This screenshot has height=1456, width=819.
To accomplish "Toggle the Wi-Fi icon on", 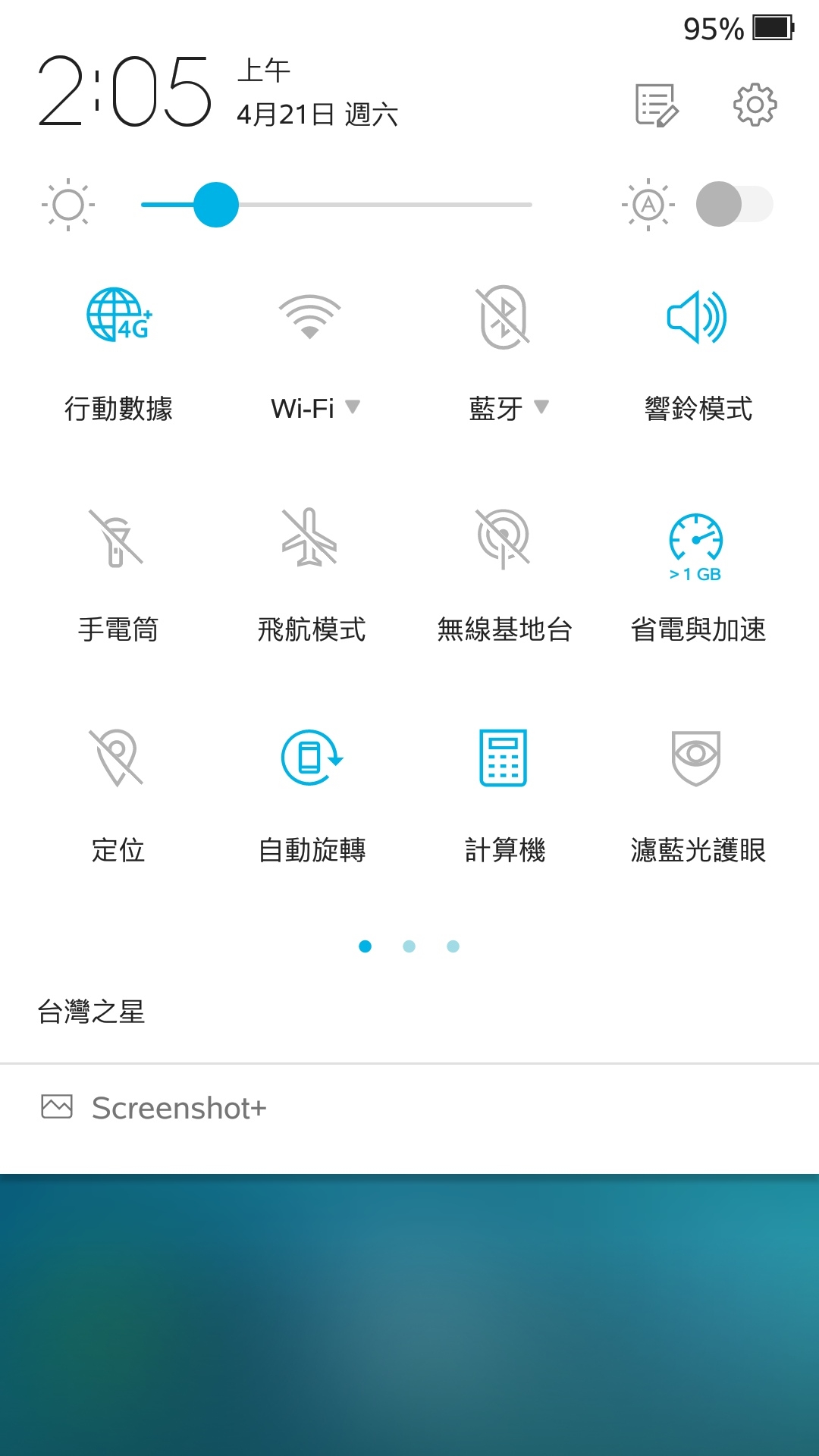I will click(x=309, y=316).
